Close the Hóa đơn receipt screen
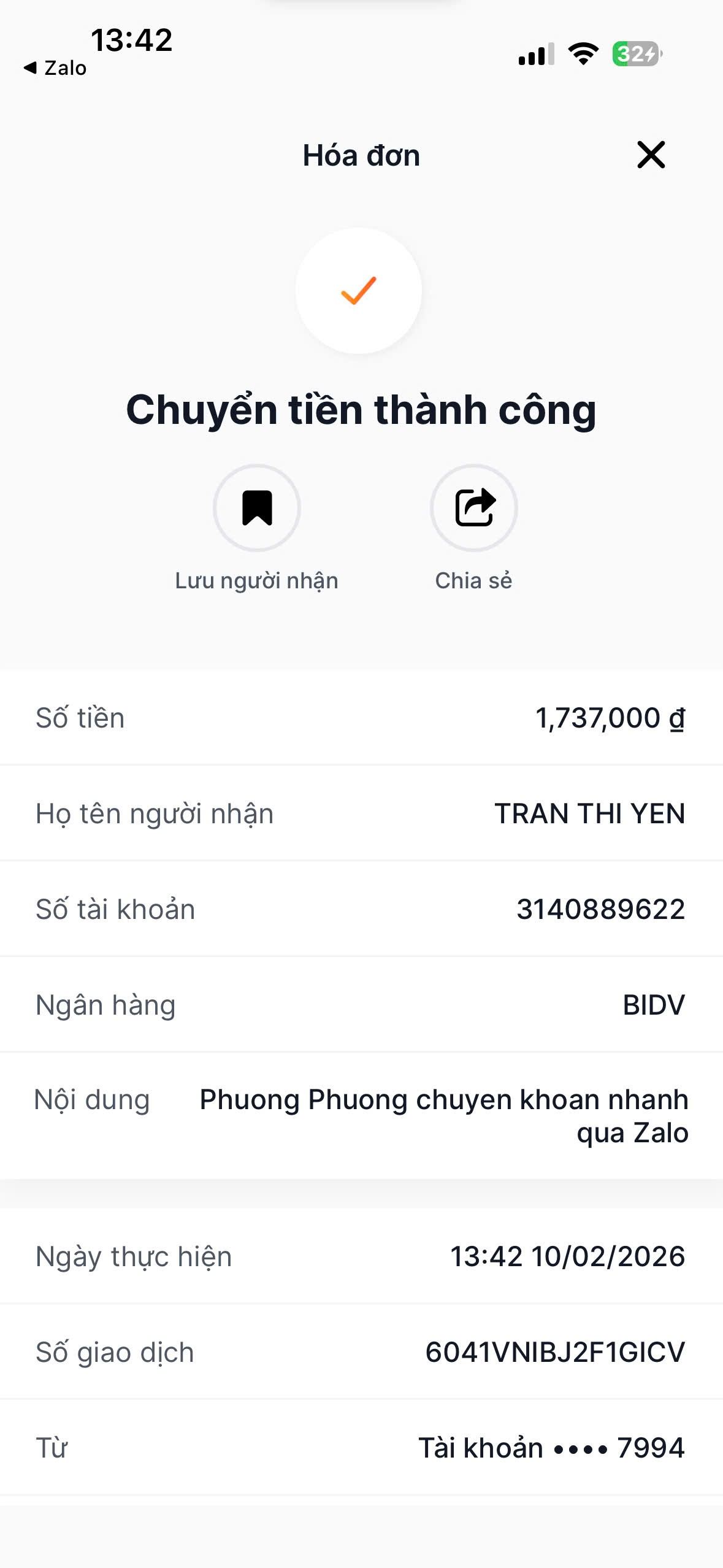Viewport: 723px width, 1568px height. 651,155
